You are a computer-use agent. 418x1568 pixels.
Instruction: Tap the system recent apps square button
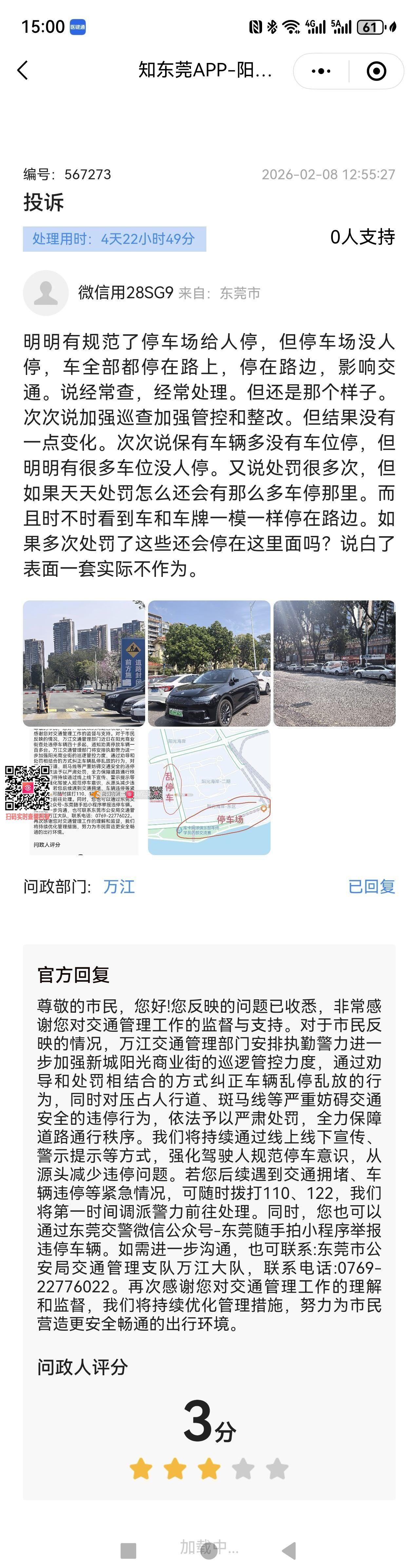click(x=128, y=1550)
